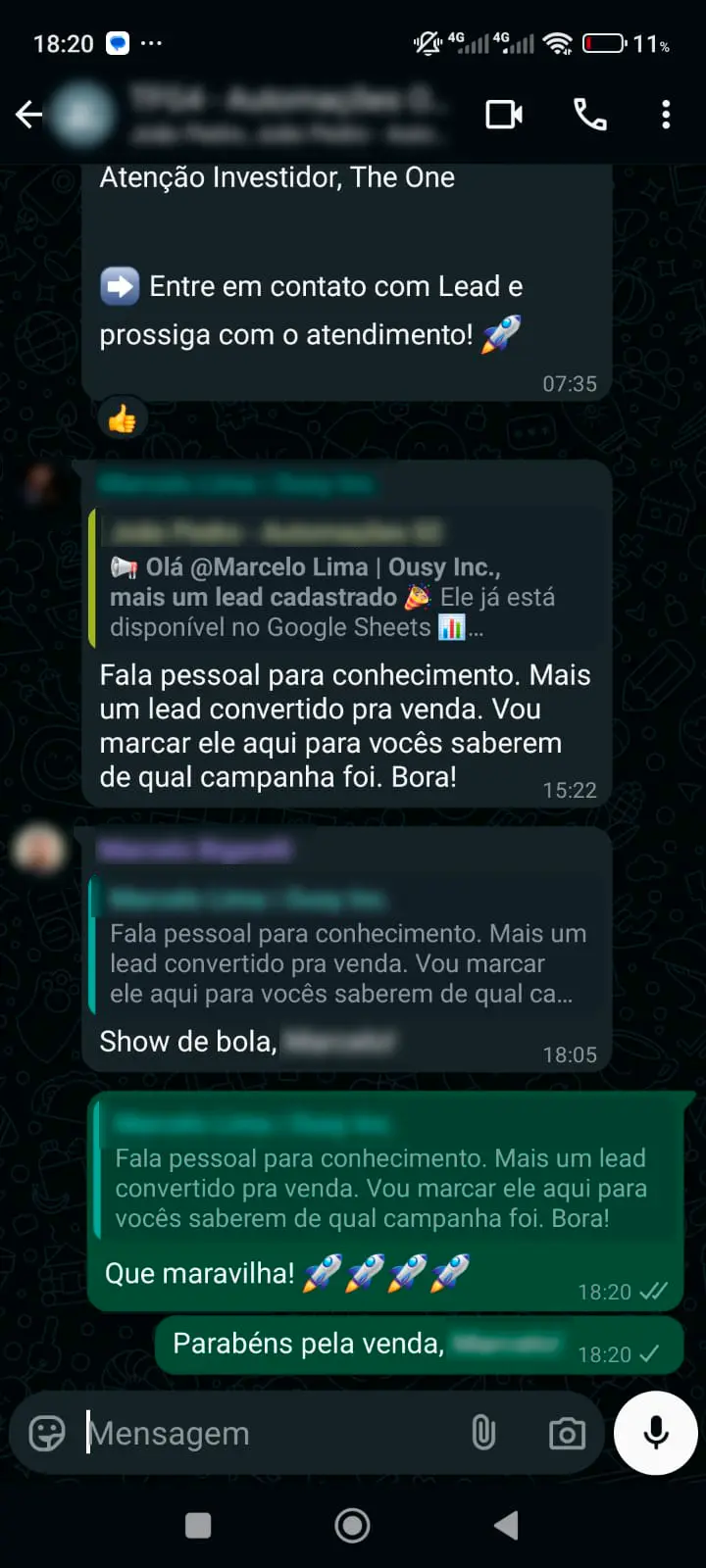The image size is (706, 1568).
Task: Attach a file with the paperclip
Action: pos(484,1433)
